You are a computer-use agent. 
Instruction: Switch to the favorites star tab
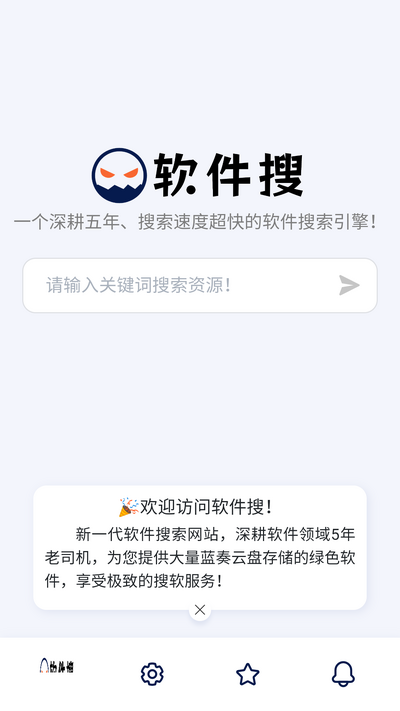point(248,674)
